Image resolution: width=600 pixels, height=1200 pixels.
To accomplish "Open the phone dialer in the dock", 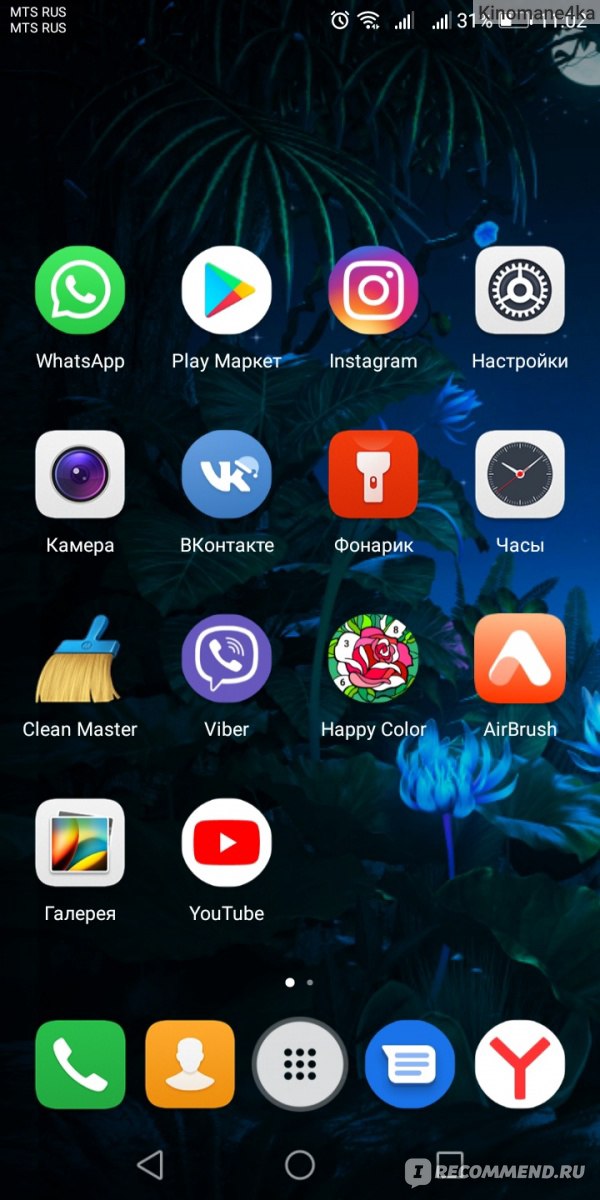I will [80, 1065].
